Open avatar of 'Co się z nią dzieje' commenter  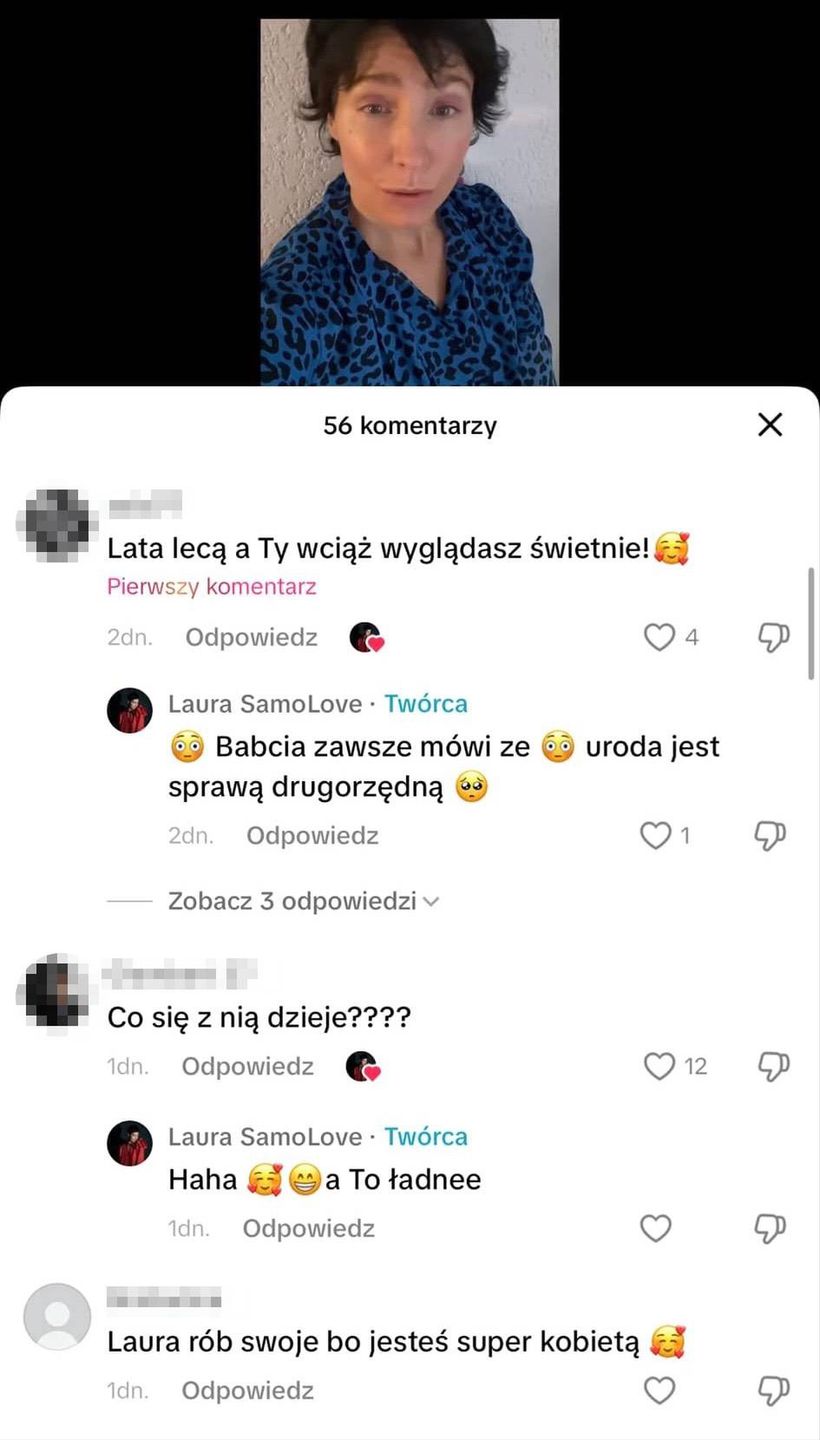56,990
